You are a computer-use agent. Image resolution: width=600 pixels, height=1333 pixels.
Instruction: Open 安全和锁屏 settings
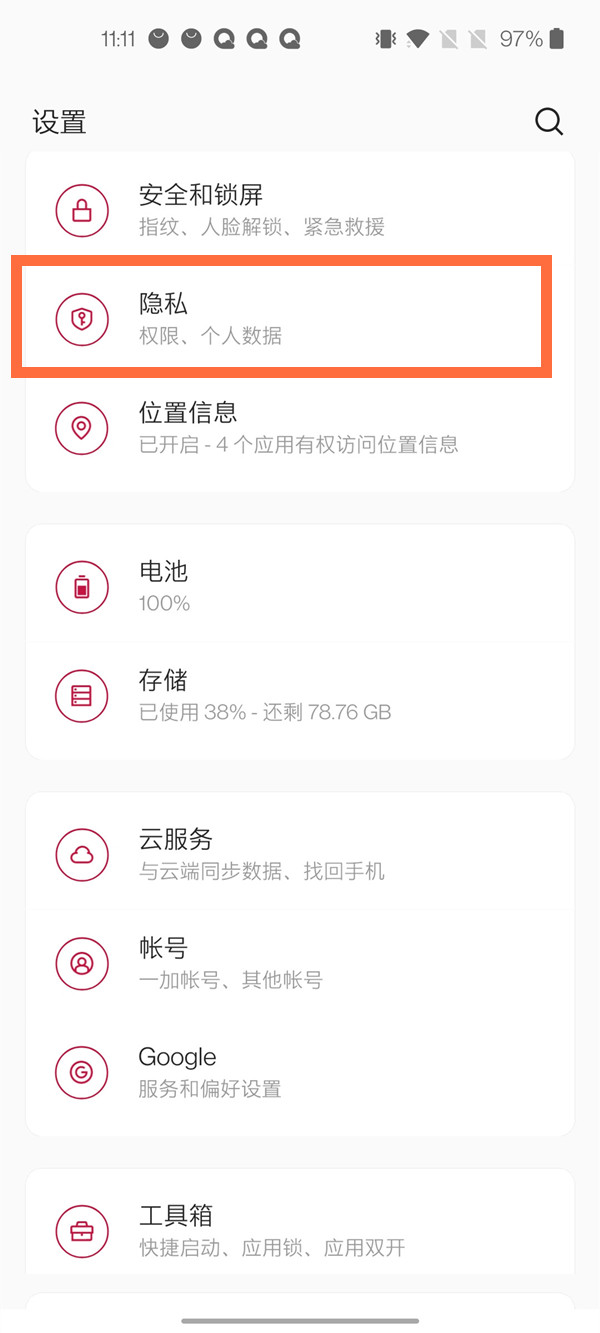click(x=300, y=210)
